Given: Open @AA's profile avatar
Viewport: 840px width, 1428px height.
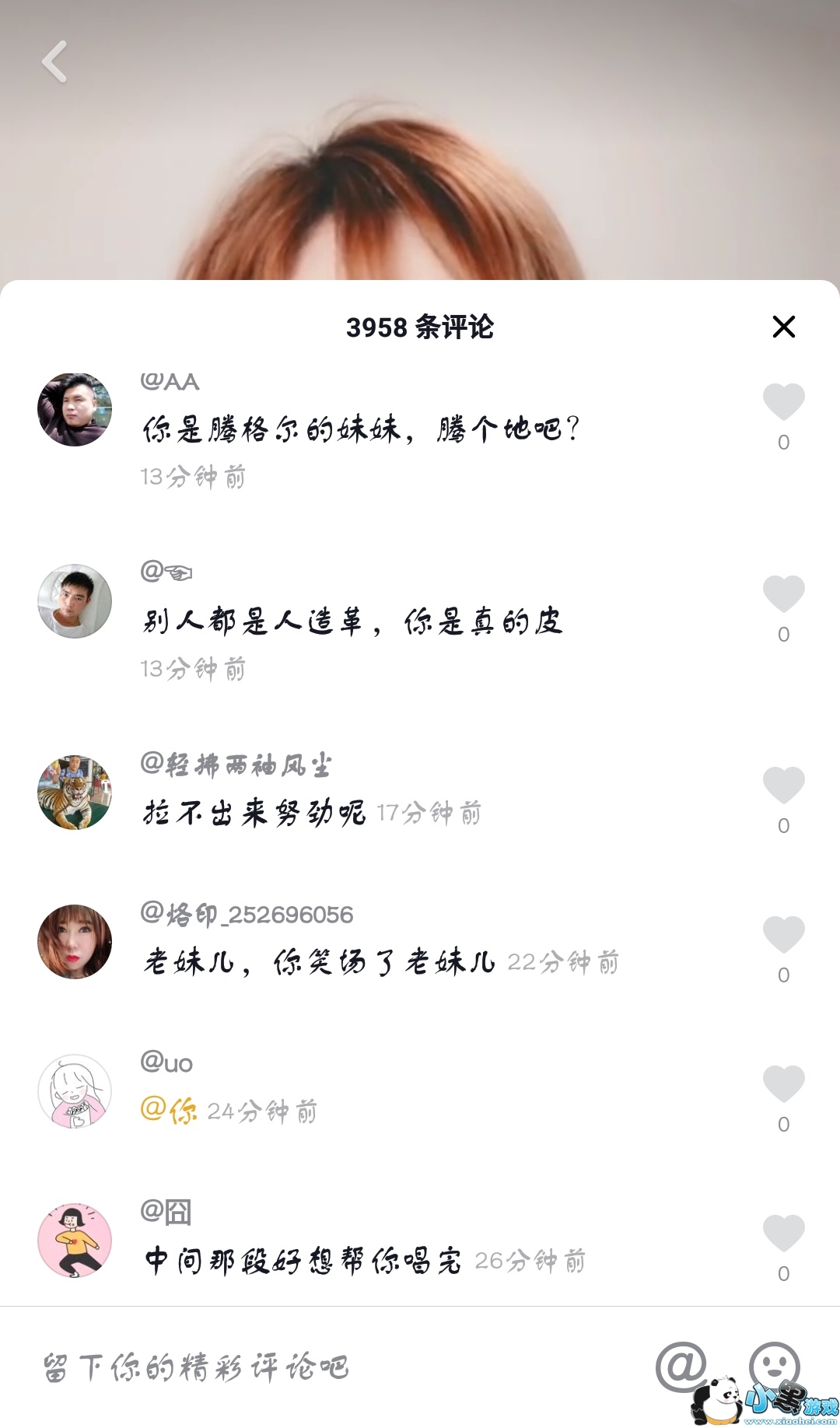Looking at the screenshot, I should [x=75, y=409].
